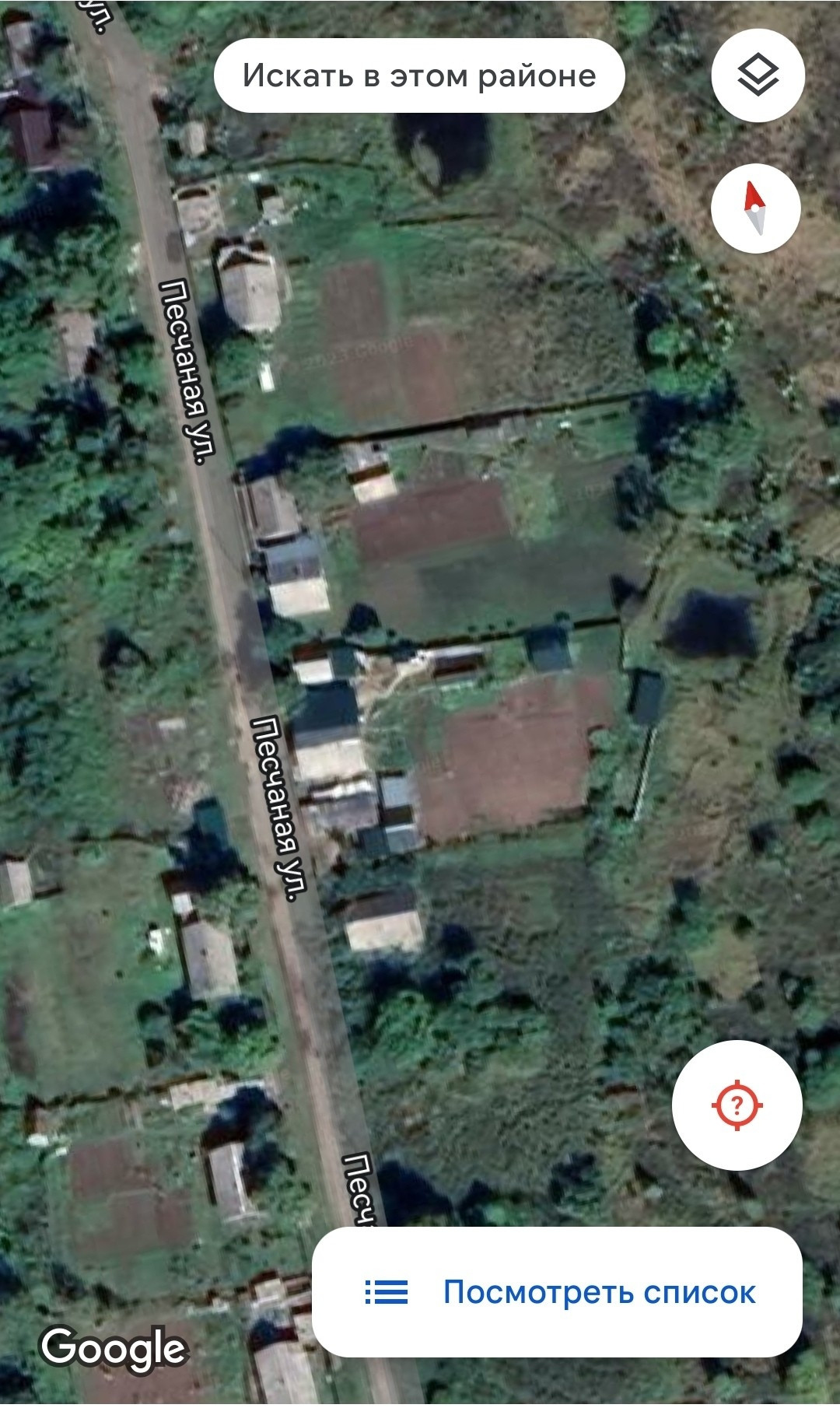Image resolution: width=840 pixels, height=1415 pixels.
Task: Reset map orientation with the compass
Action: (x=755, y=208)
